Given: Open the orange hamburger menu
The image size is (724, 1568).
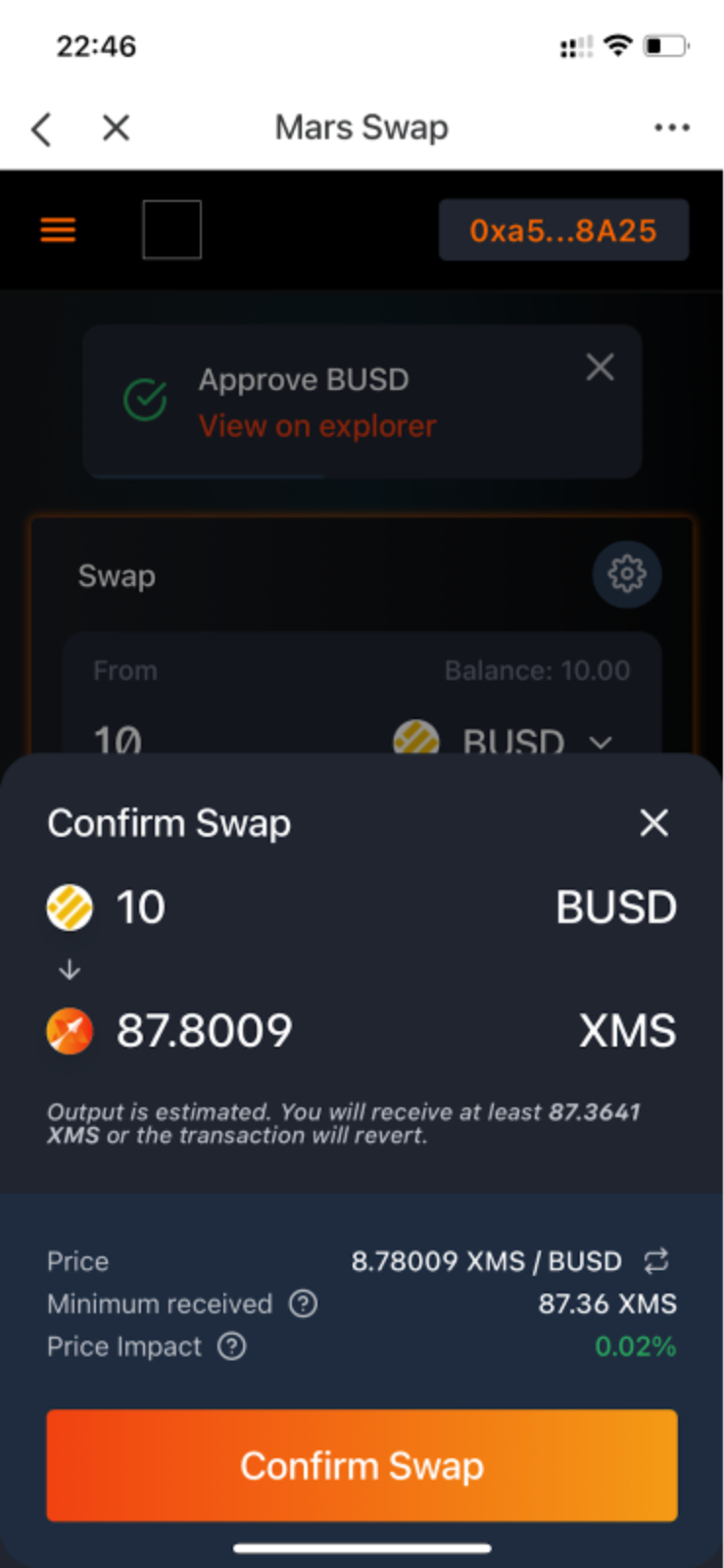Looking at the screenshot, I should 58,230.
